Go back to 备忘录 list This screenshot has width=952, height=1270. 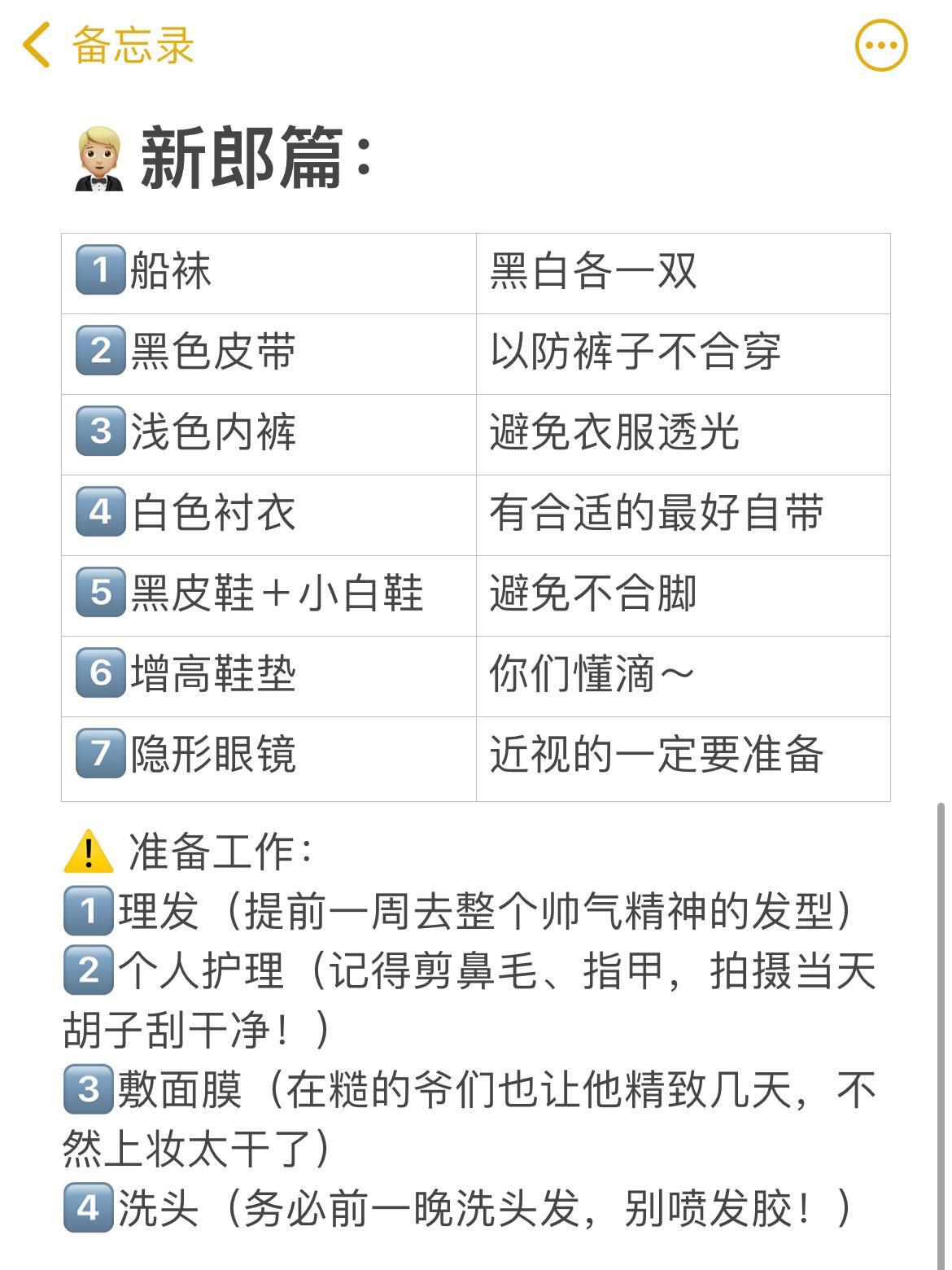[x=110, y=45]
